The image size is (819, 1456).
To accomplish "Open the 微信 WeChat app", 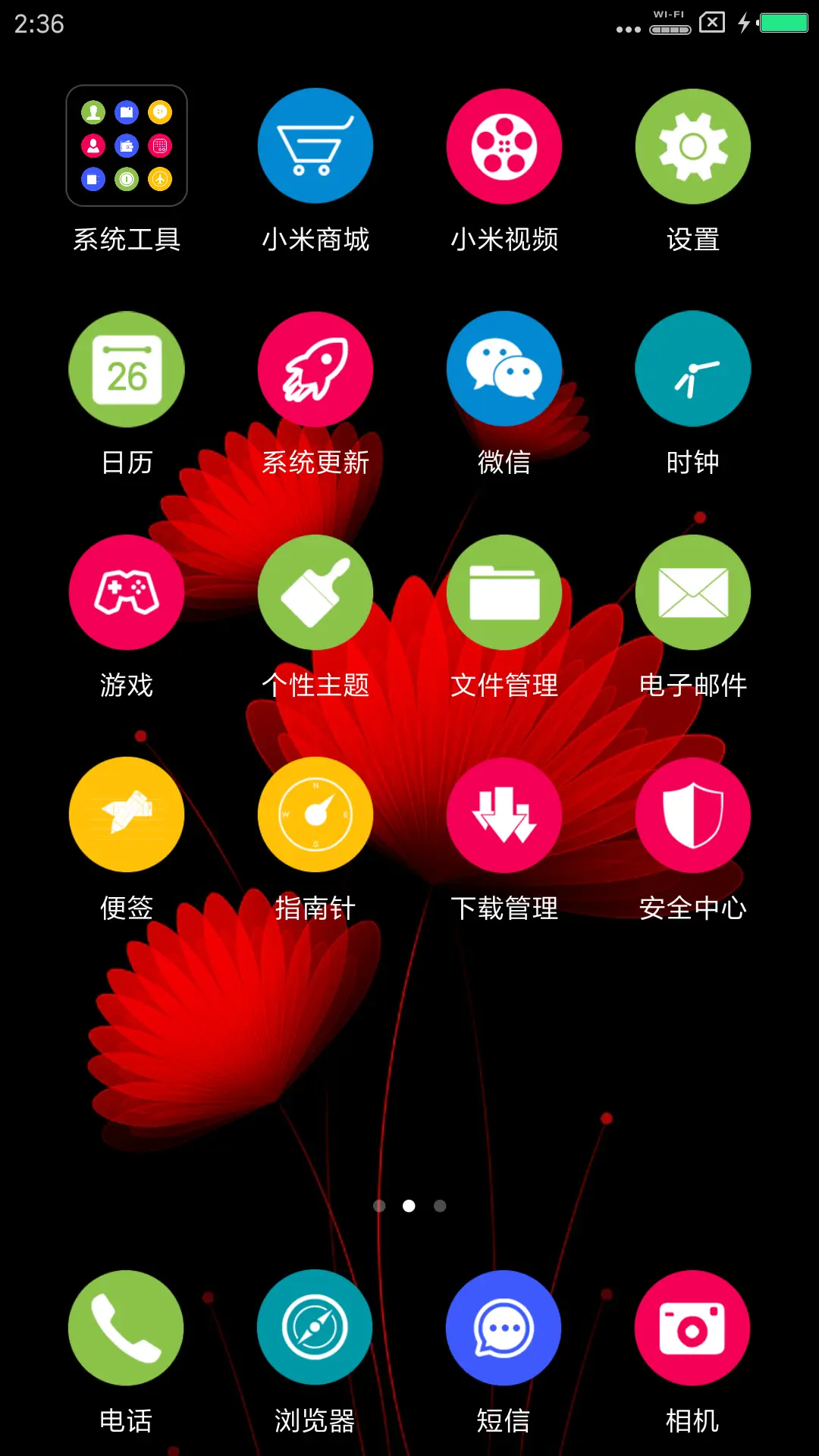I will click(x=504, y=368).
